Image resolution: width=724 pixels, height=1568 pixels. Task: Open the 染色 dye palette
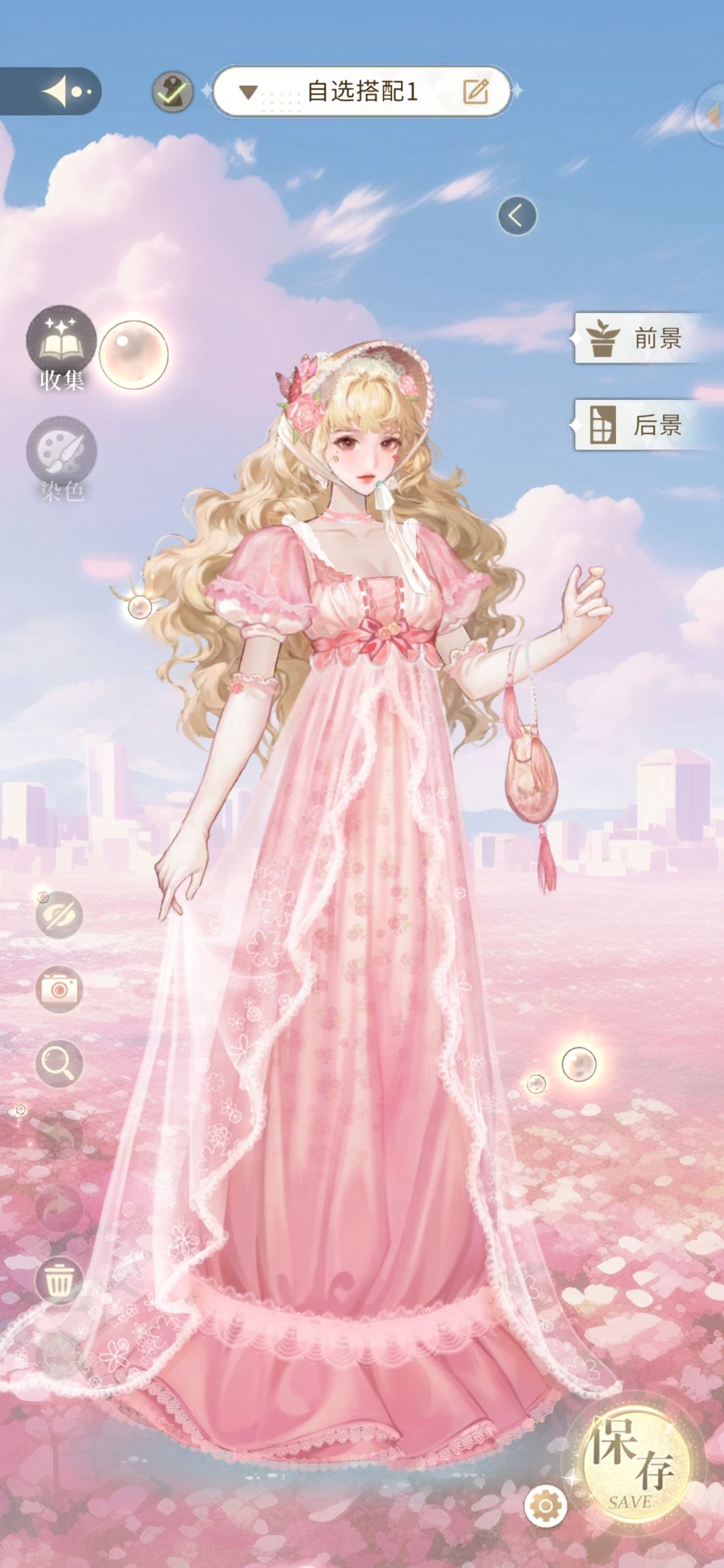pyautogui.click(x=61, y=460)
